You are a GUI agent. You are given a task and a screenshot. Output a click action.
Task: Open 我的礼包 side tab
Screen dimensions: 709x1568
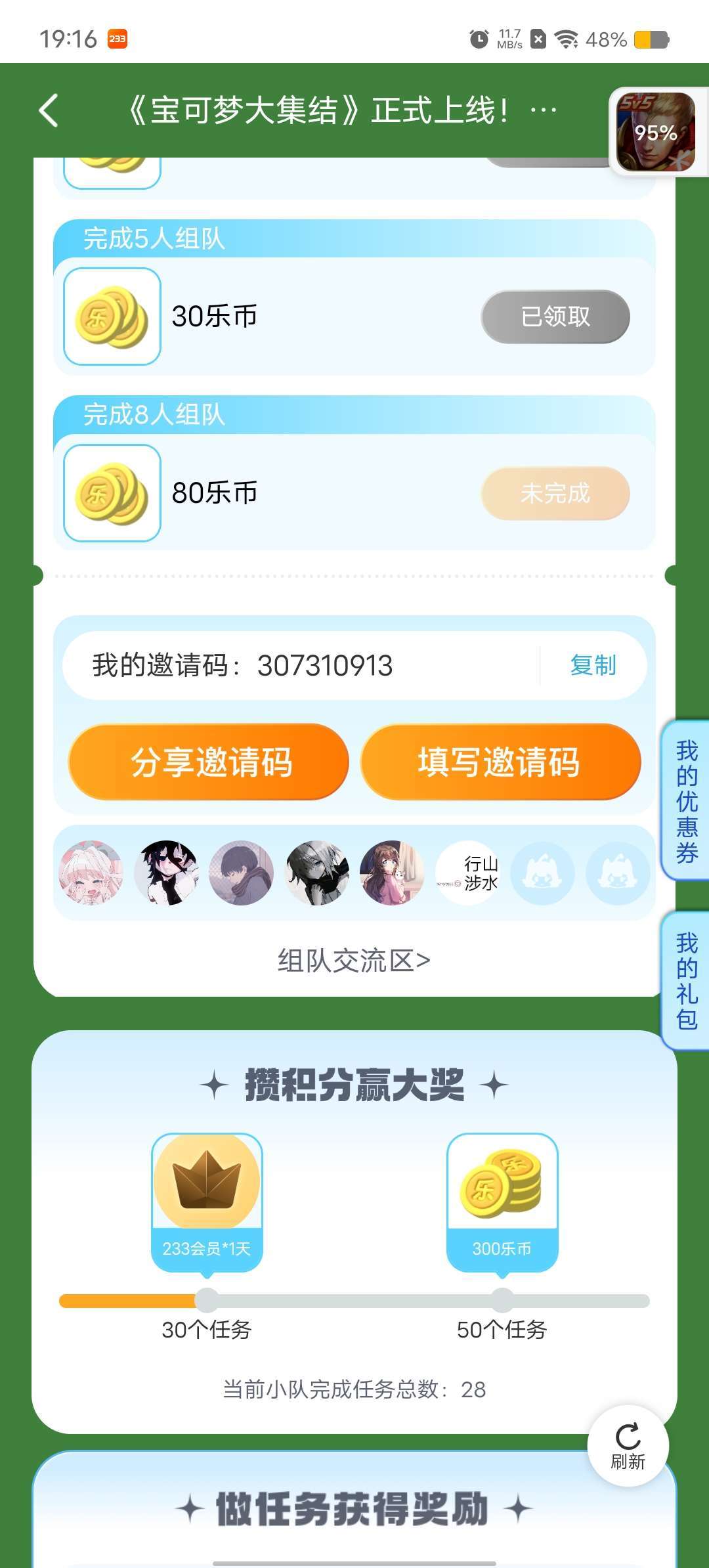pyautogui.click(x=687, y=980)
